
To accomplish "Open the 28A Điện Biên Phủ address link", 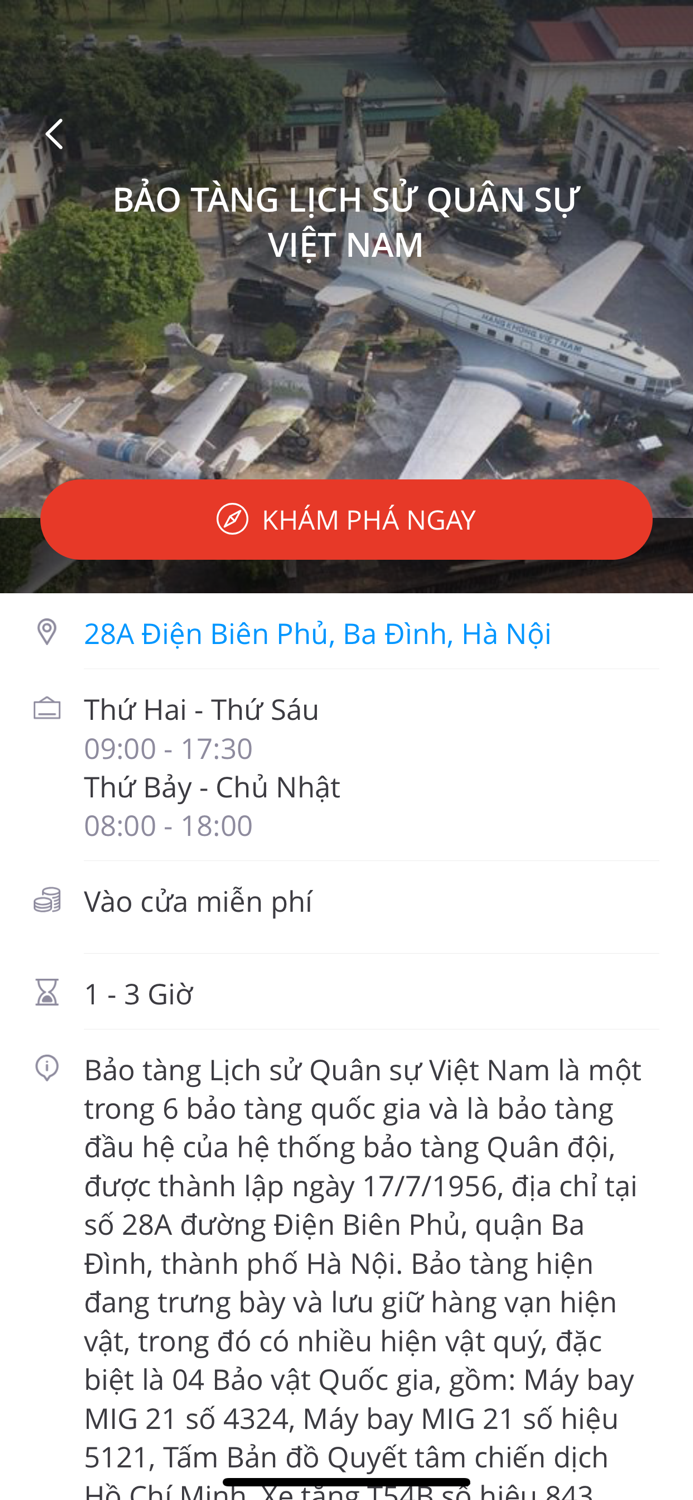I will click(317, 634).
